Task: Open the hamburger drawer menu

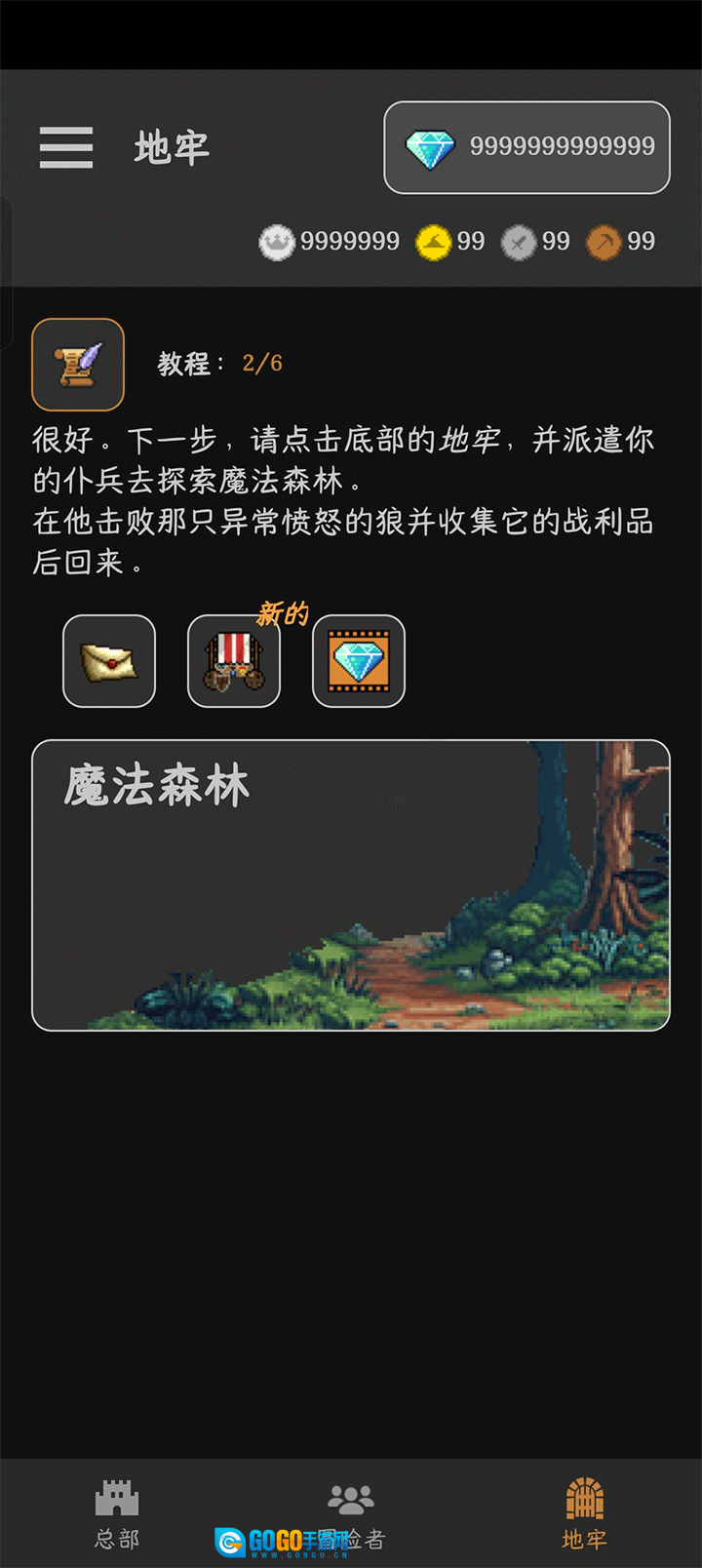Action: 66,147
